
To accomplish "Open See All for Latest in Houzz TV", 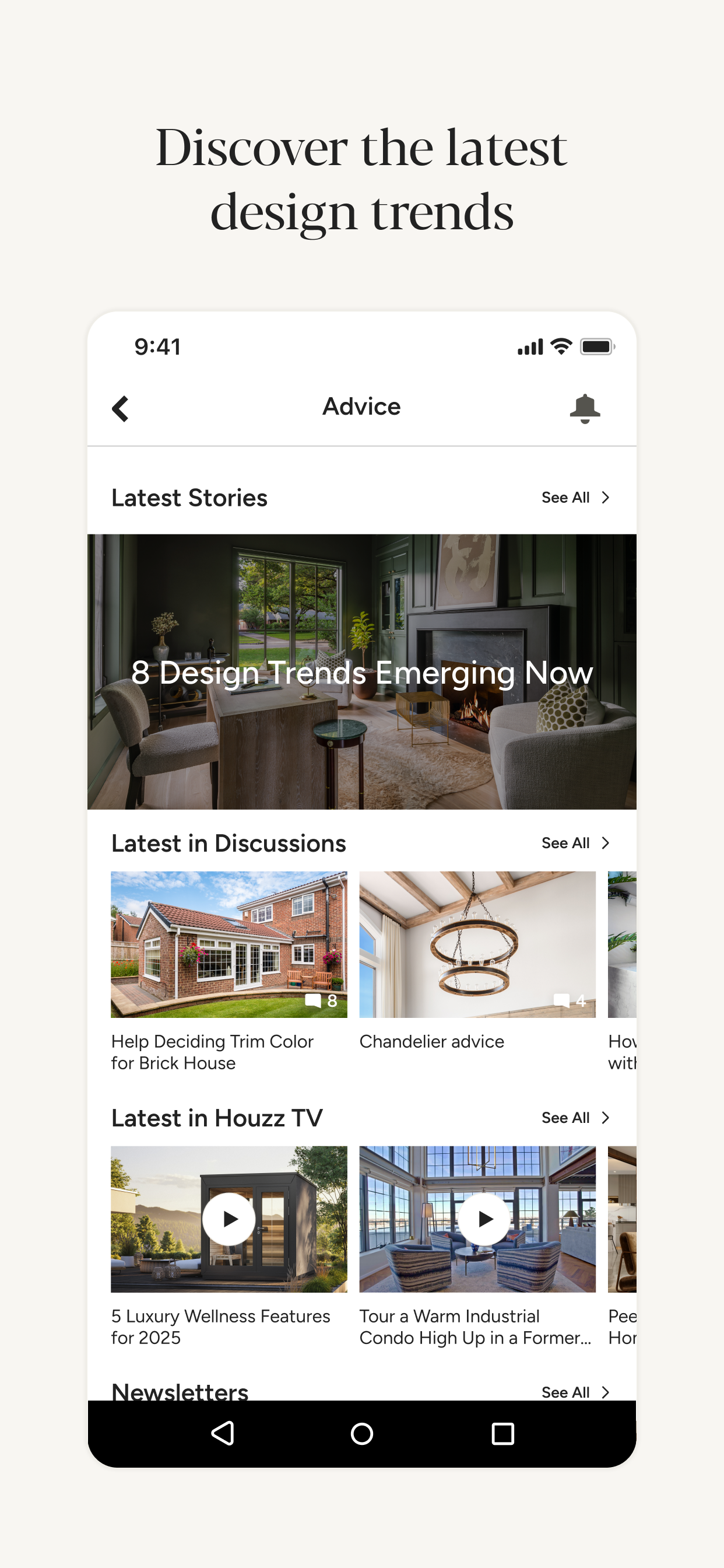I will [574, 1118].
